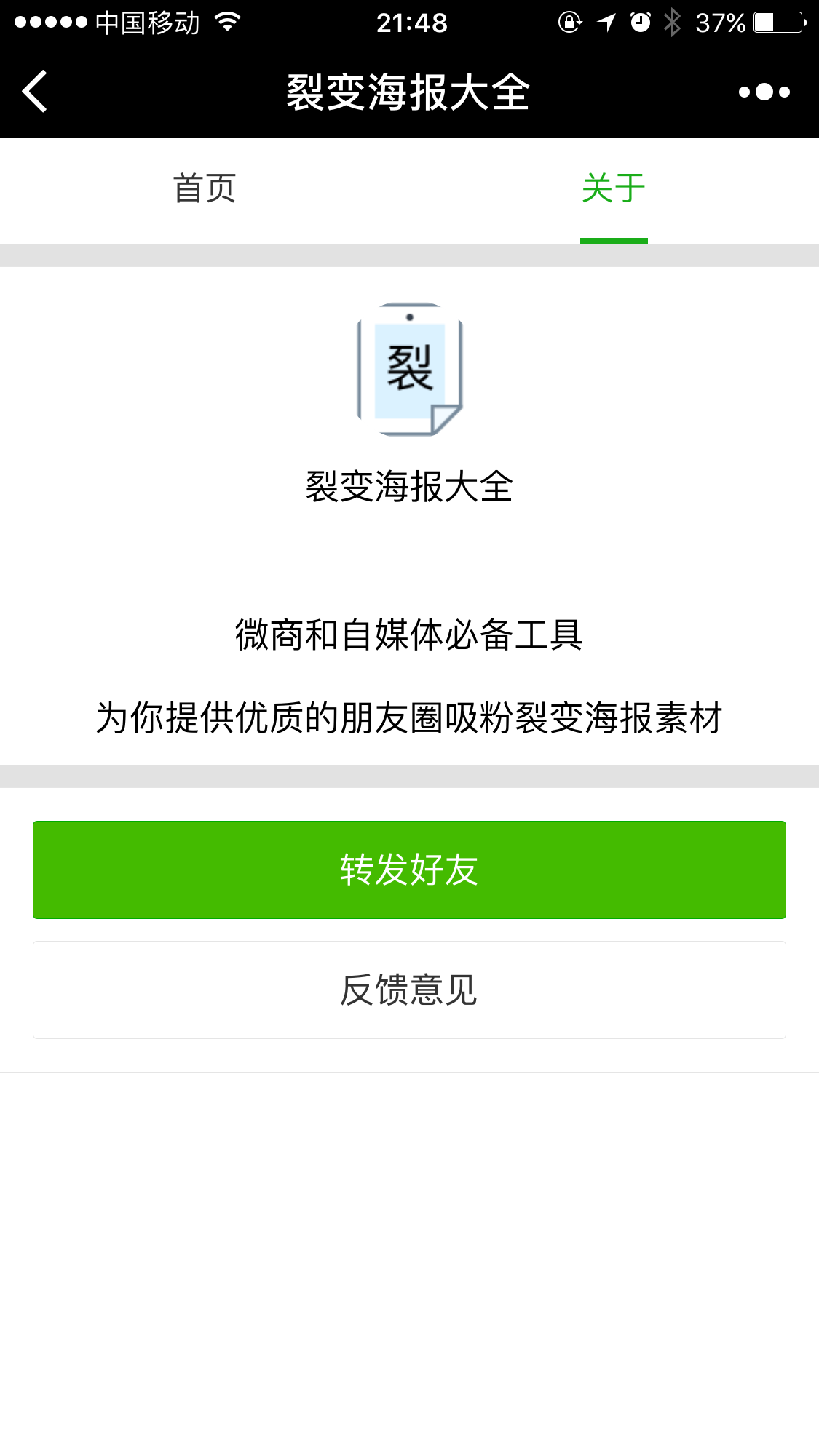Switch to the 首页 tab
The width and height of the screenshot is (819, 1456).
pyautogui.click(x=205, y=189)
